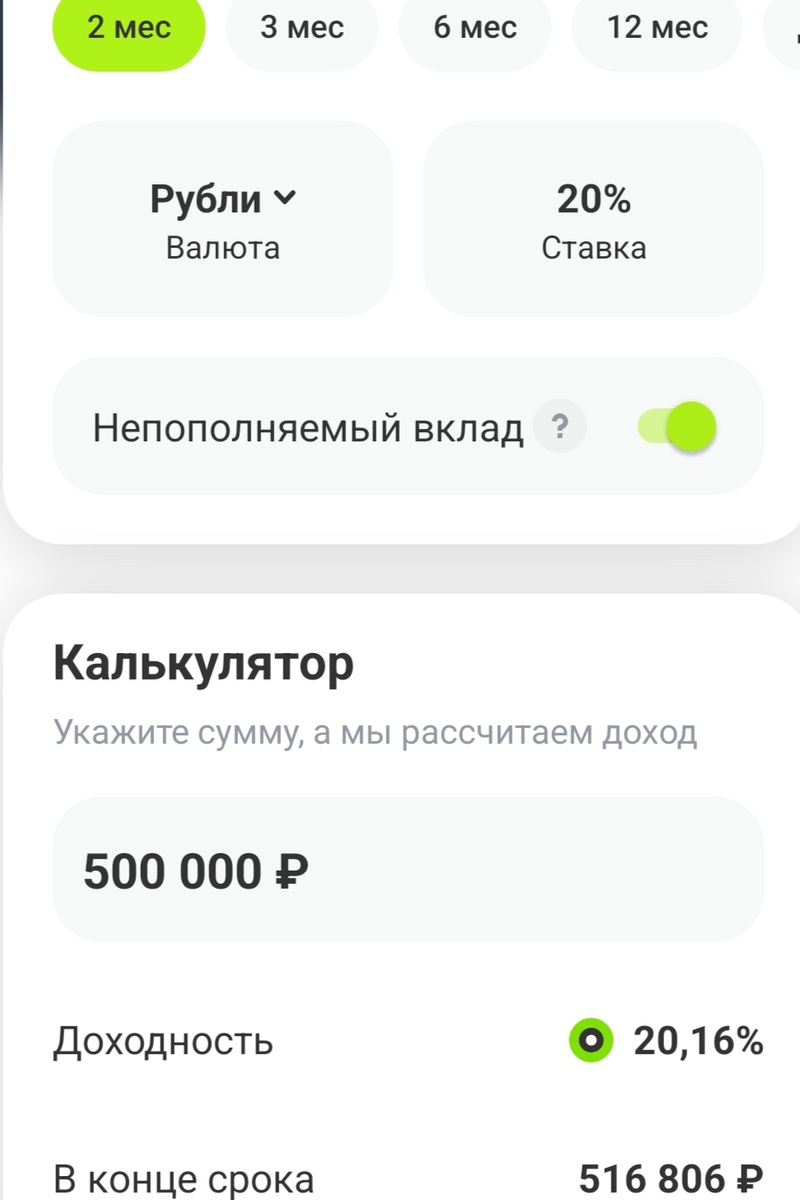Choose the 12 мес term option
Screen dimensions: 800x1200
click(x=655, y=30)
